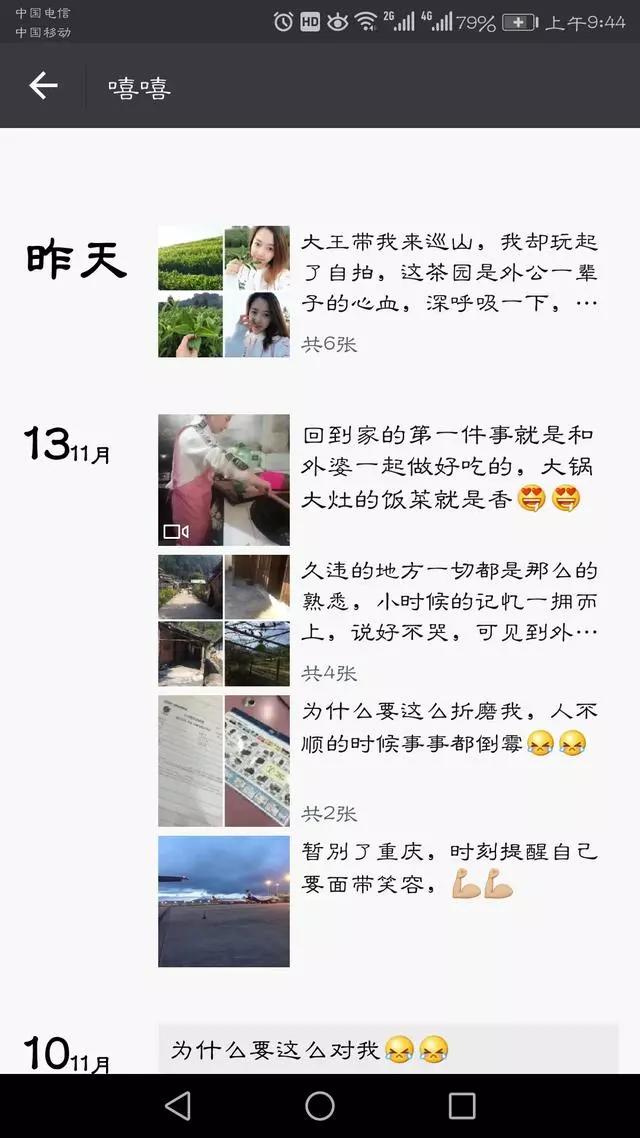640x1138 pixels.
Task: Tap the system back button
Action: click(178, 1106)
